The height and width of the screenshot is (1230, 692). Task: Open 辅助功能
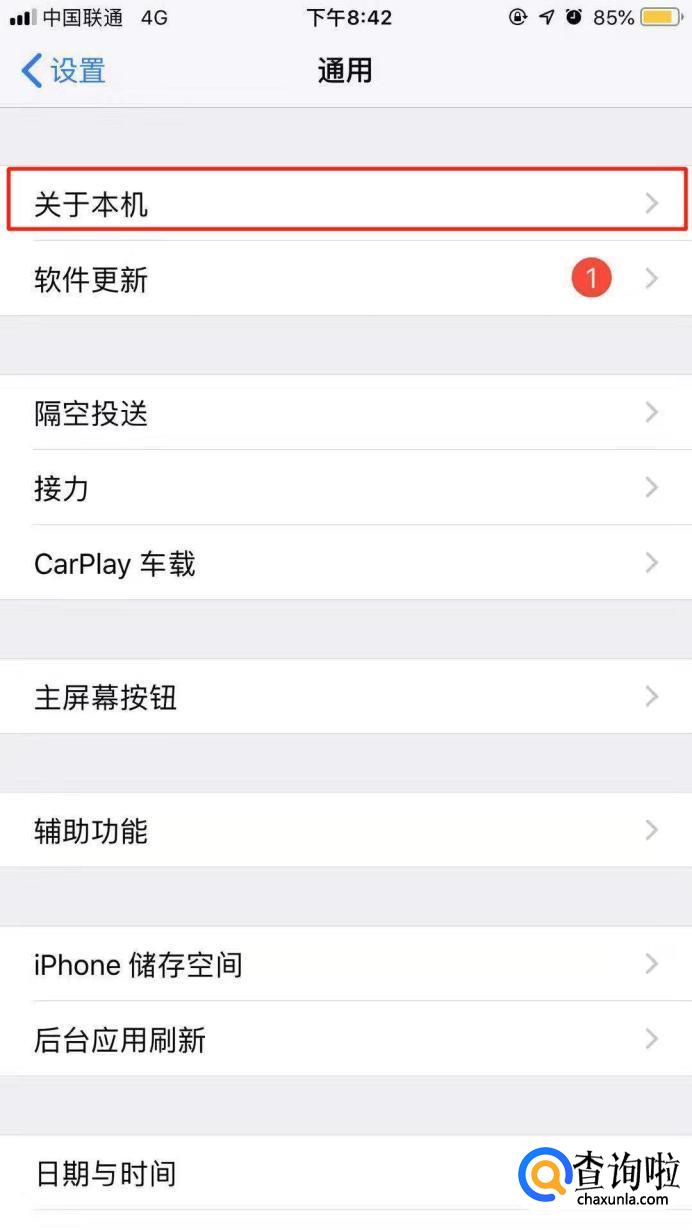pyautogui.click(x=346, y=830)
